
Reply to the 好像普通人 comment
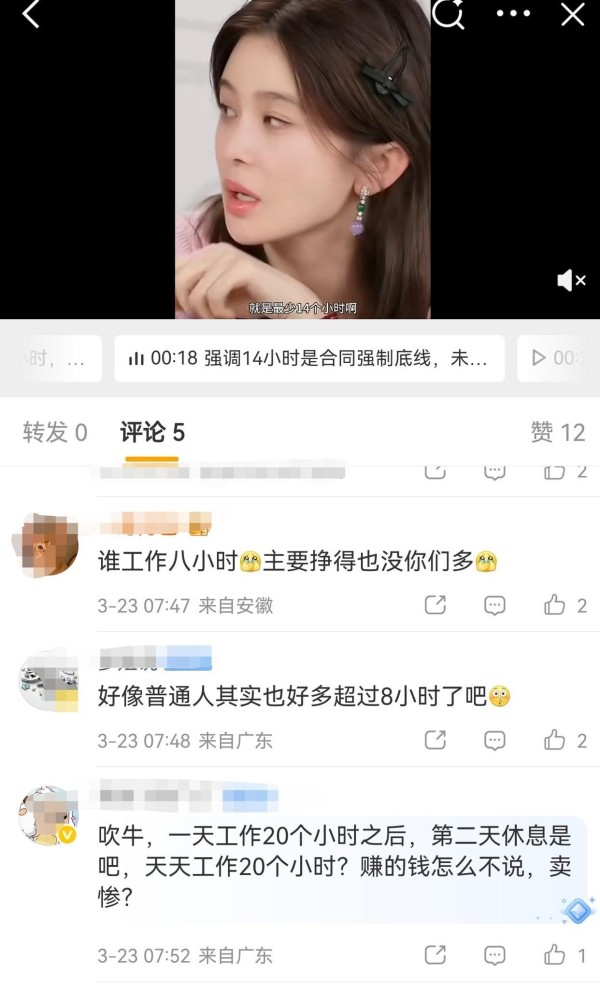(x=495, y=740)
